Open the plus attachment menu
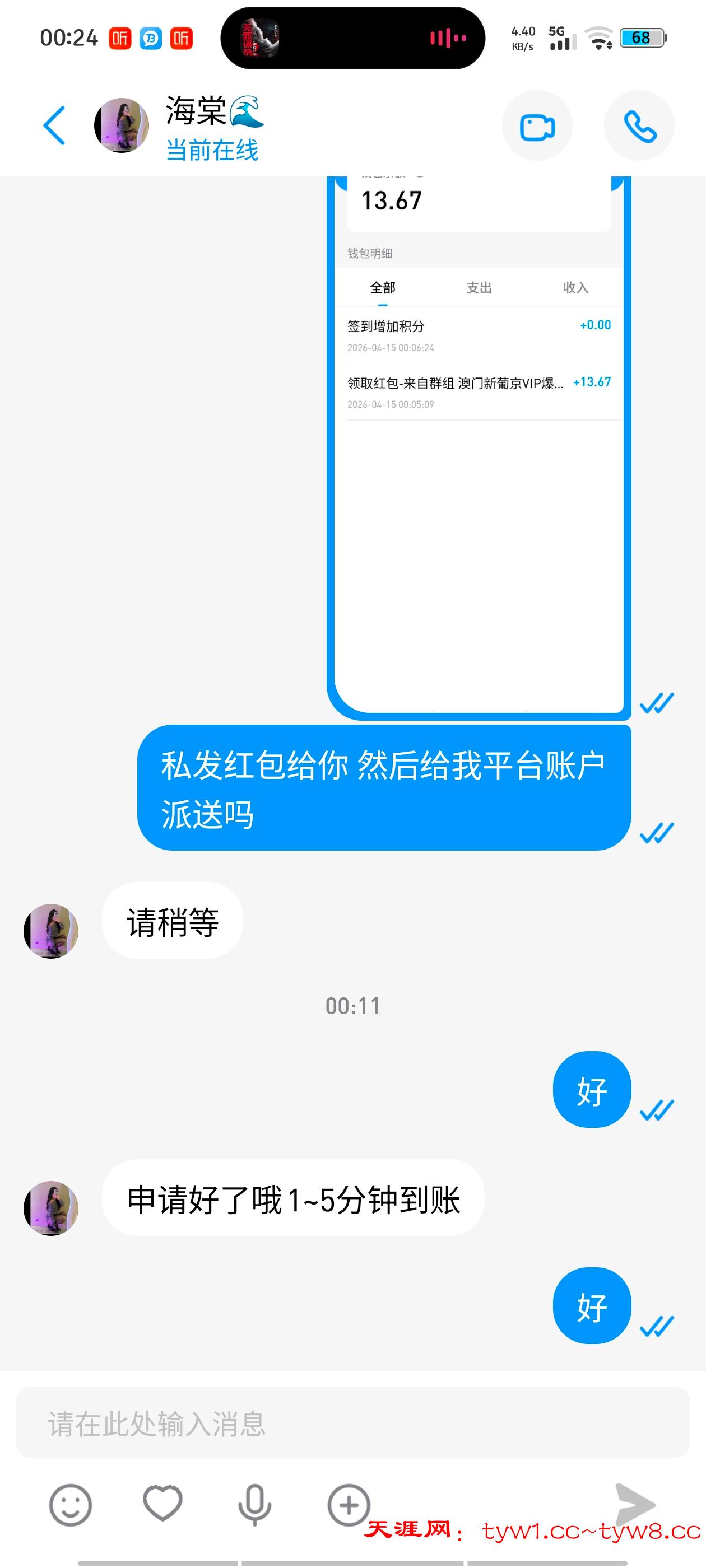Viewport: 706px width, 1568px height. click(x=349, y=1505)
